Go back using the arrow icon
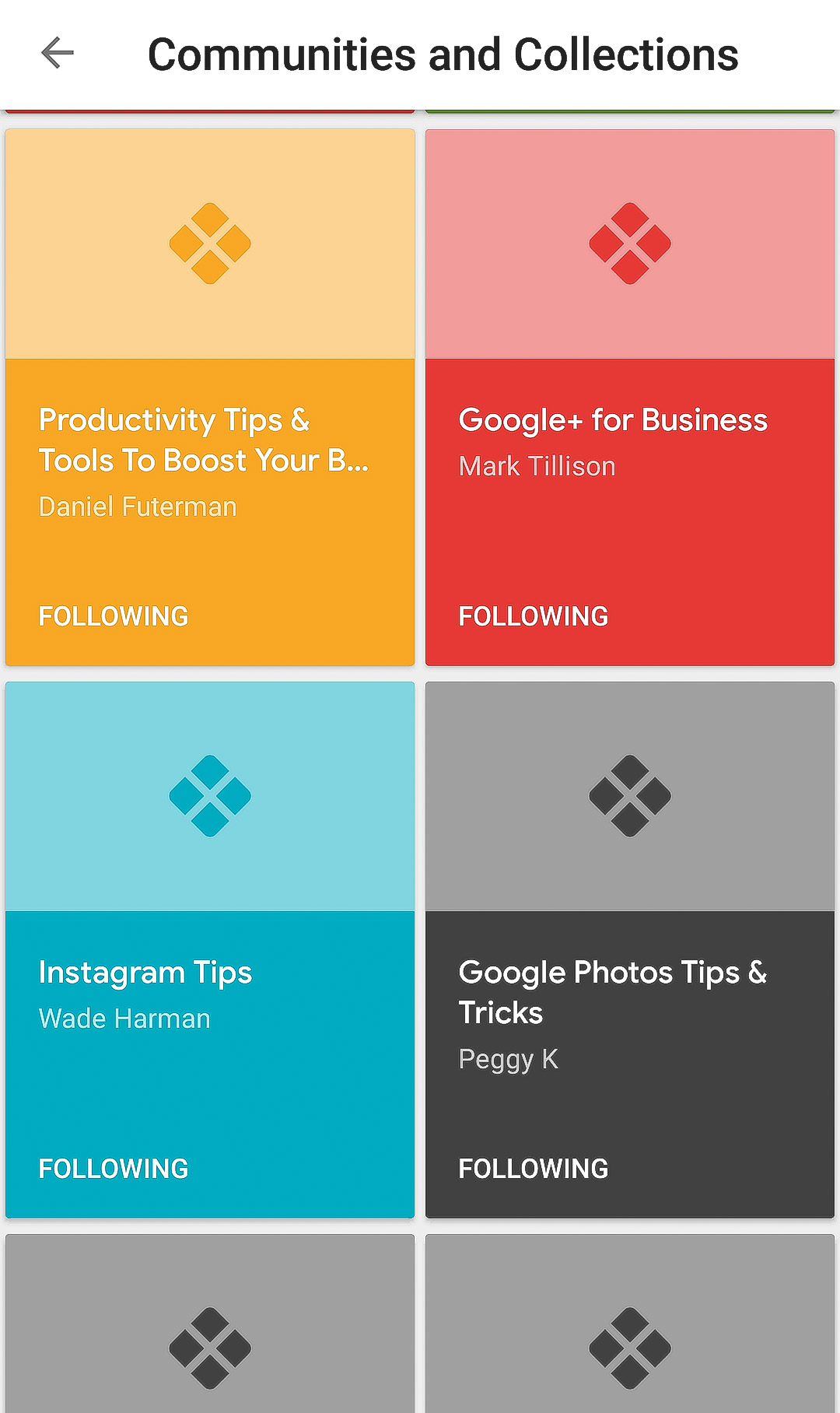 pyautogui.click(x=58, y=54)
